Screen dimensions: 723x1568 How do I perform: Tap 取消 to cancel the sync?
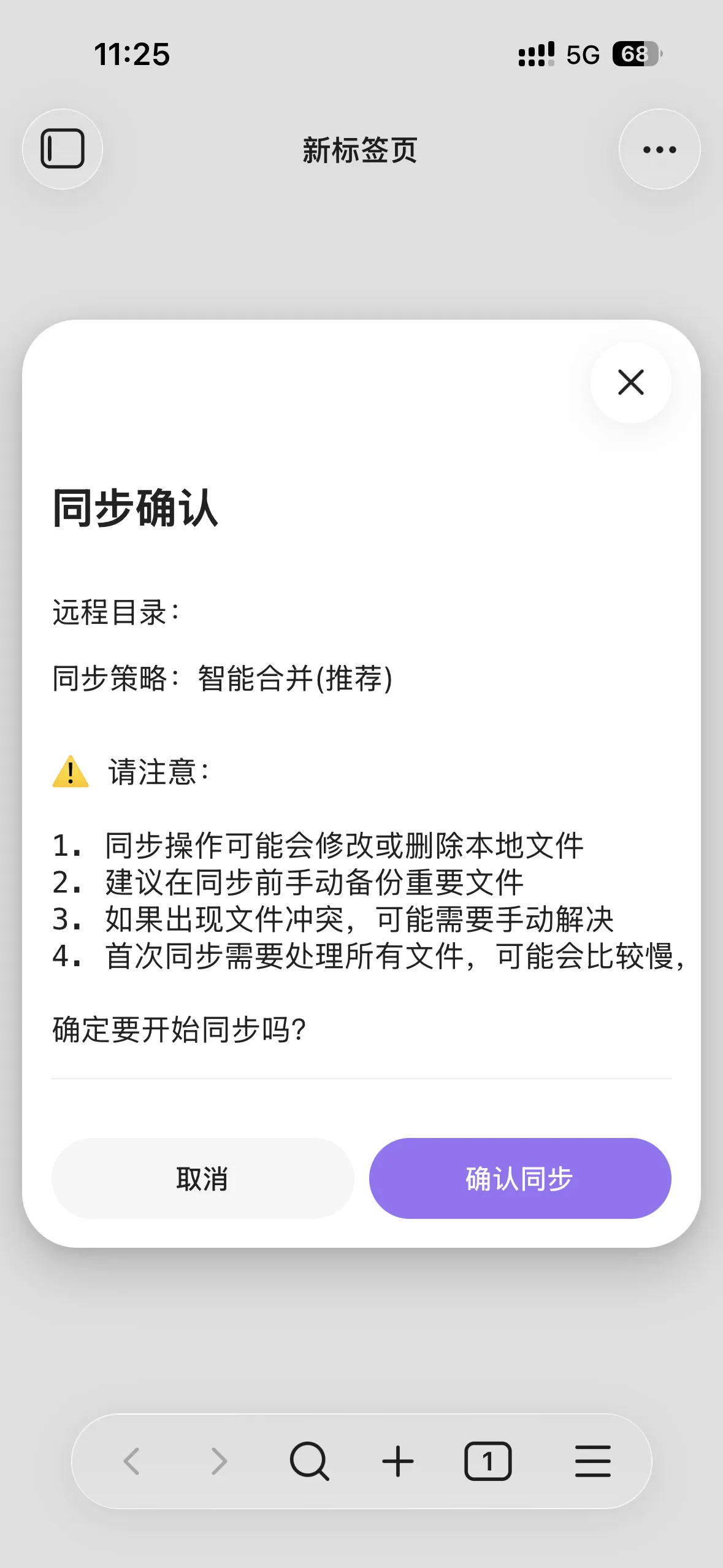click(x=202, y=1178)
